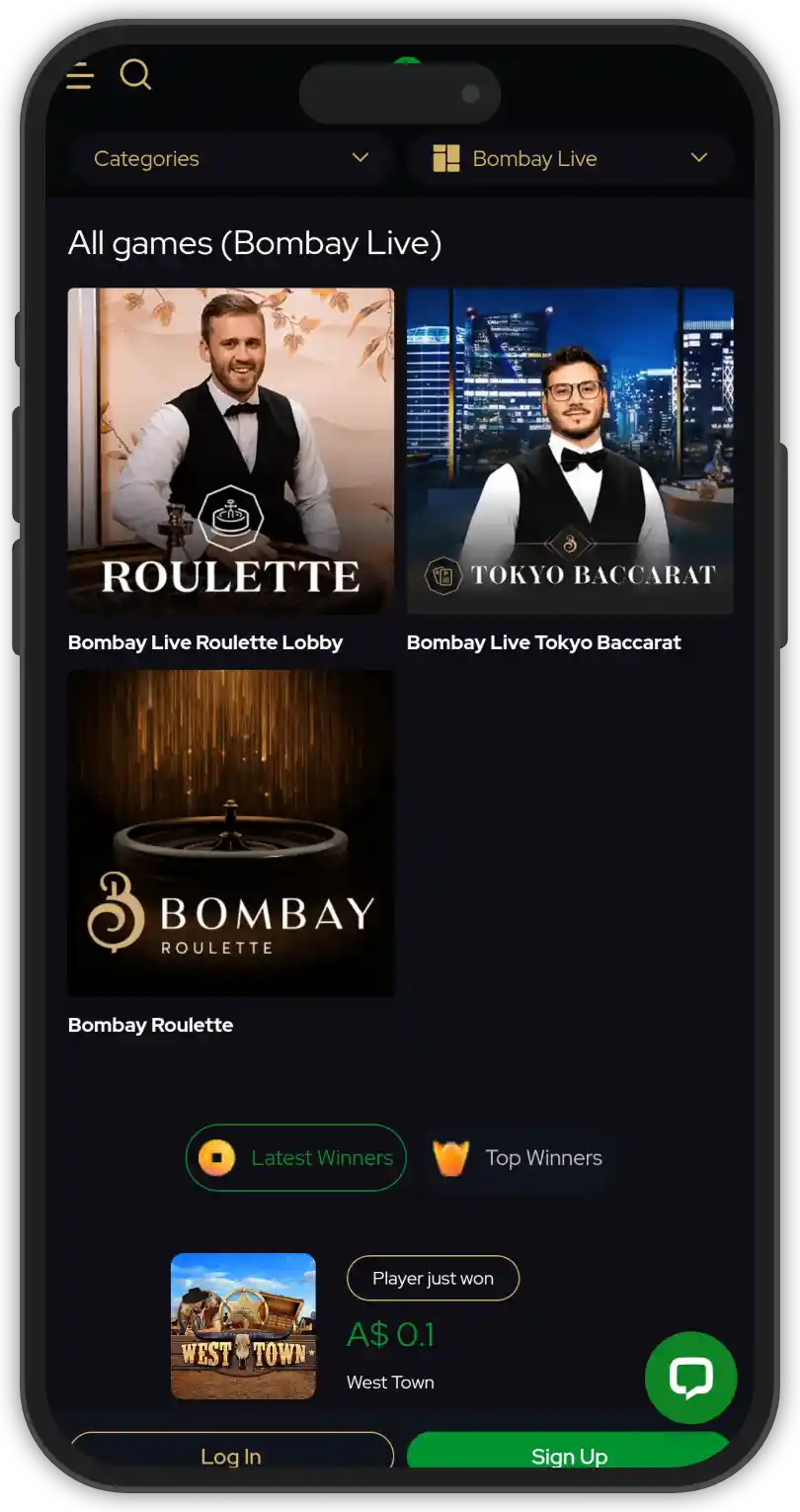Expand the Categories dropdown
The width and height of the screenshot is (800, 1512).
pos(230,158)
